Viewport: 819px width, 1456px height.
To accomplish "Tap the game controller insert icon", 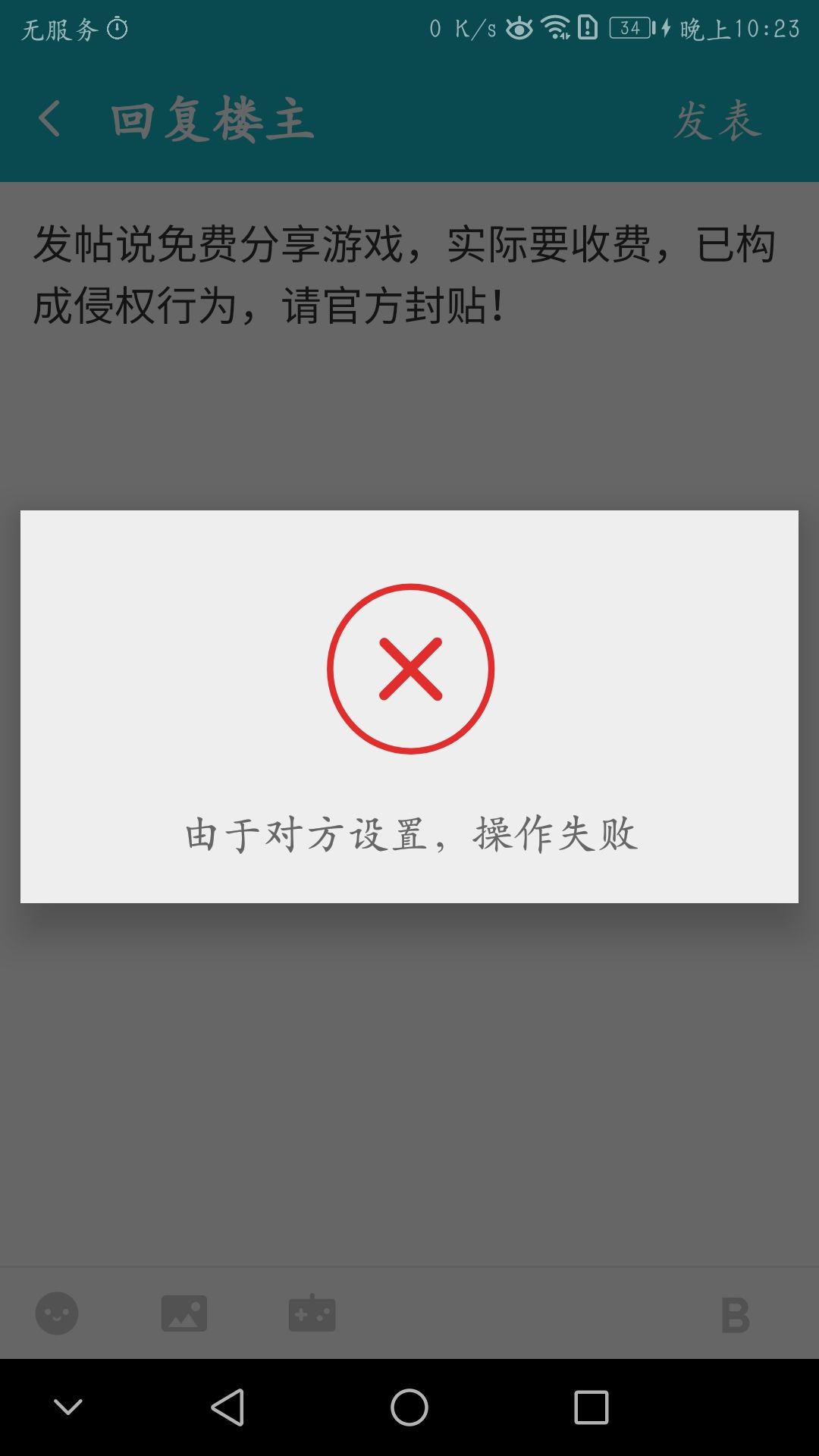I will pos(312,1313).
